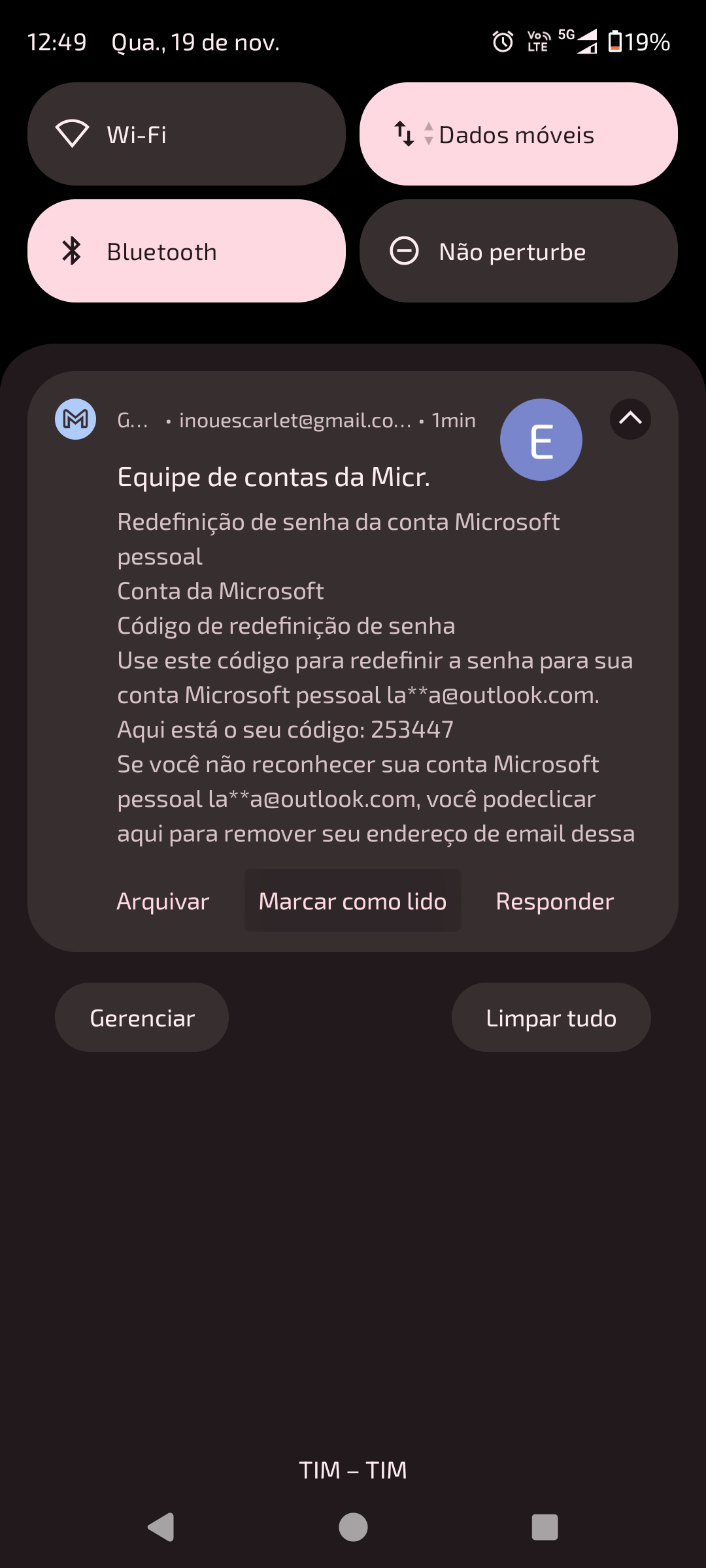Screen dimensions: 706x1568
Task: Turn off Bluetooth tile
Action: coord(186,251)
